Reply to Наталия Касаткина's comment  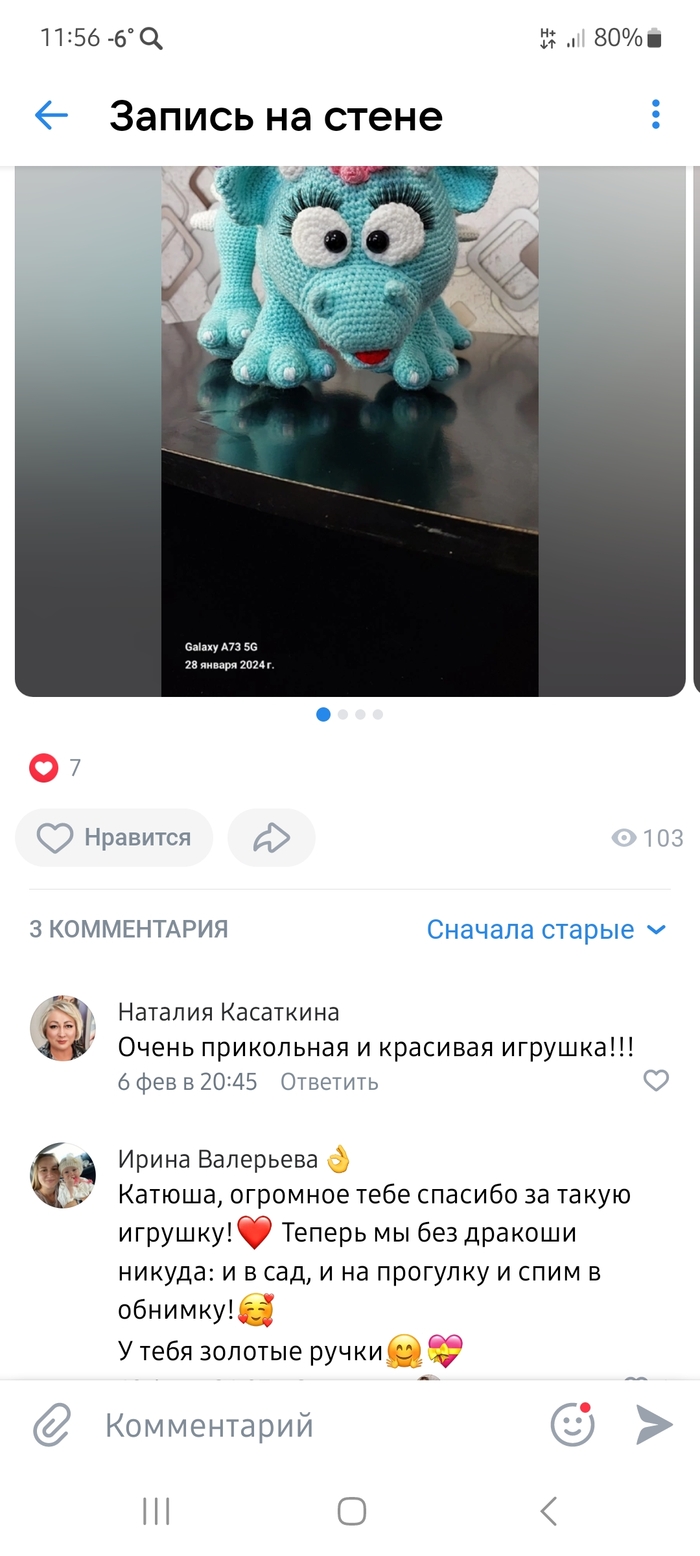[x=329, y=1081]
